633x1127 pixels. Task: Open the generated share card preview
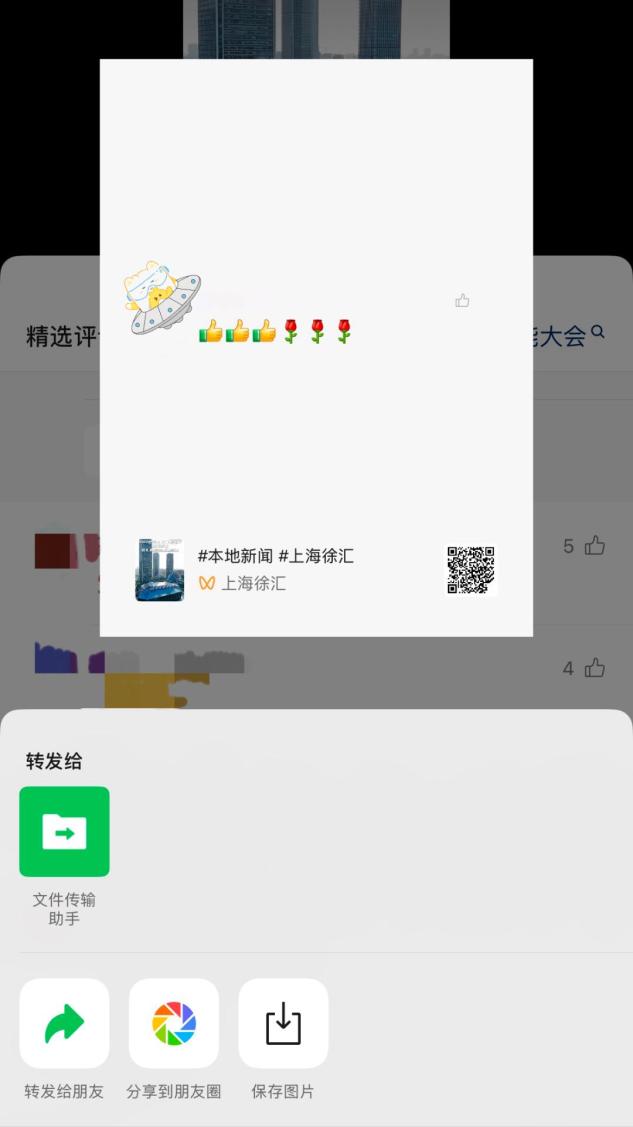click(x=316, y=347)
